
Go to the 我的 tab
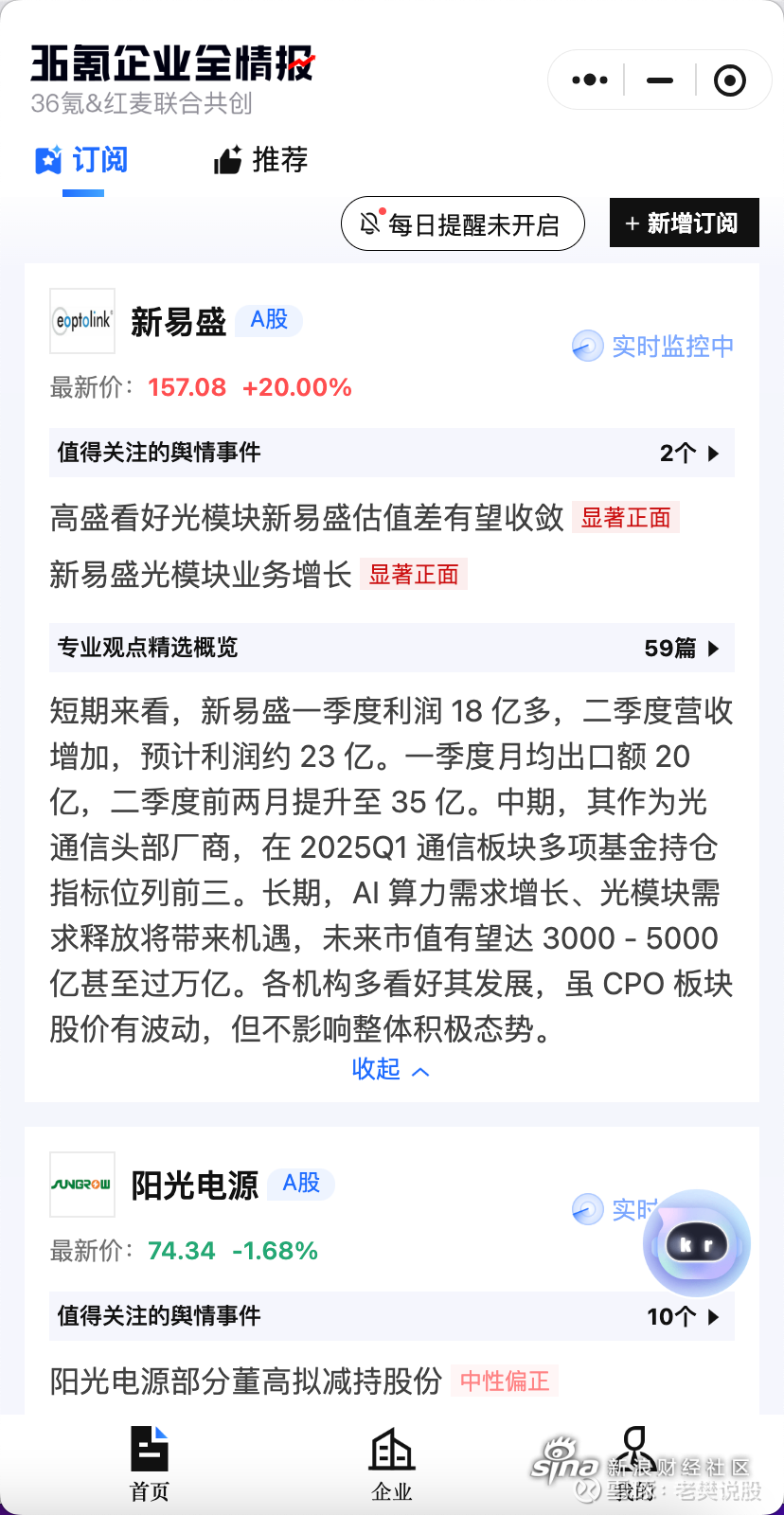click(x=634, y=1464)
